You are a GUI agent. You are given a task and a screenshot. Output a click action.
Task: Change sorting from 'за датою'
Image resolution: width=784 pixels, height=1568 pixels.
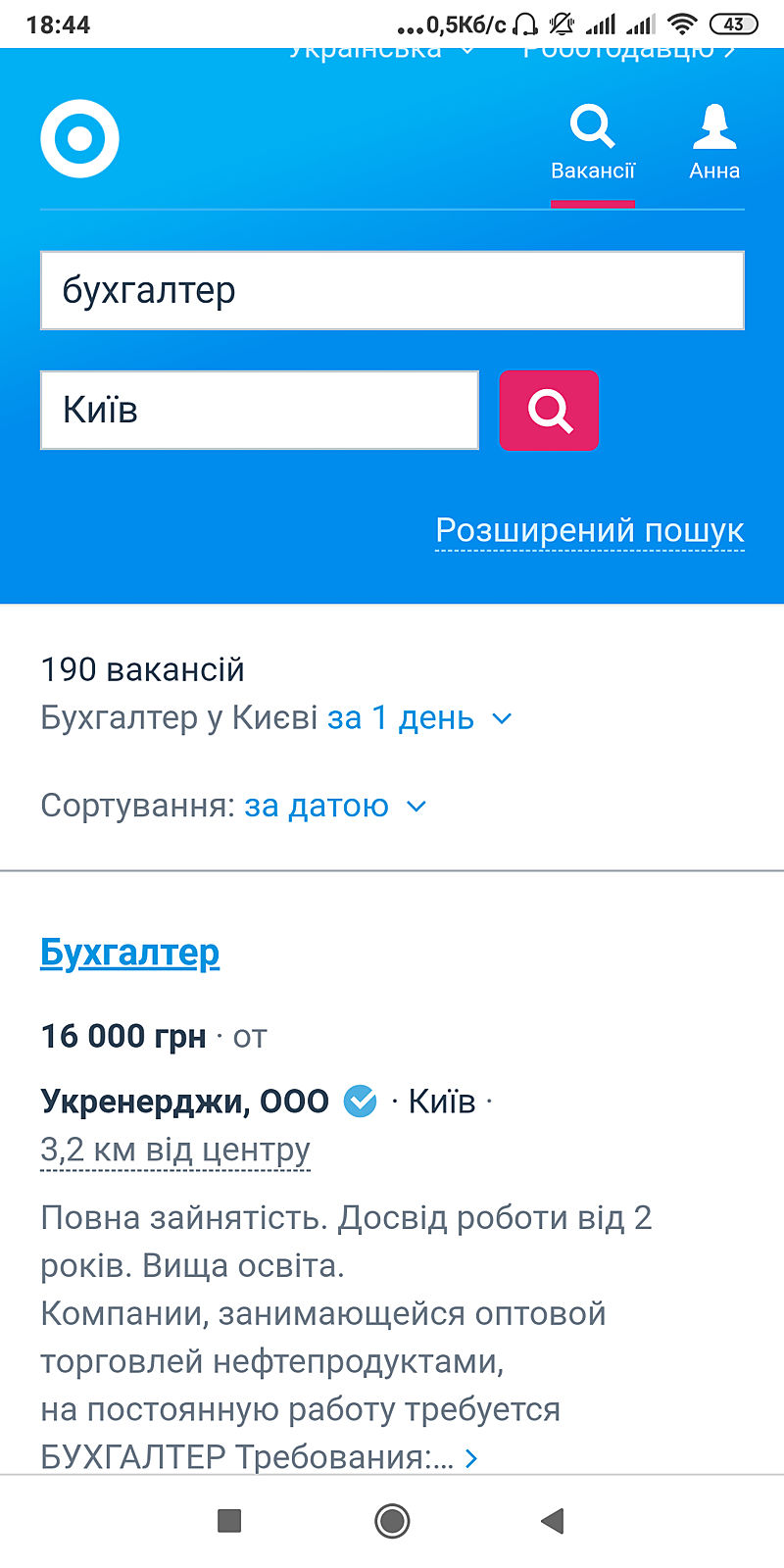pos(335,807)
